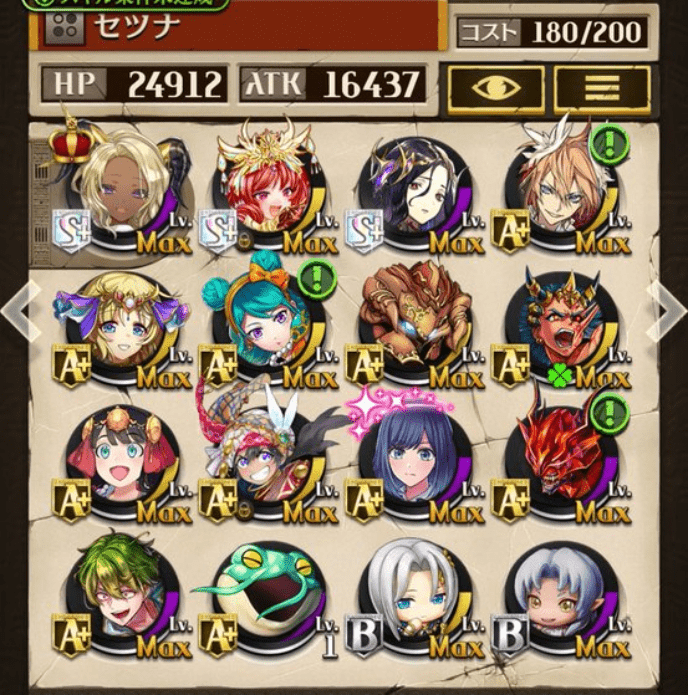Toggle the eye visibility button

point(496,90)
